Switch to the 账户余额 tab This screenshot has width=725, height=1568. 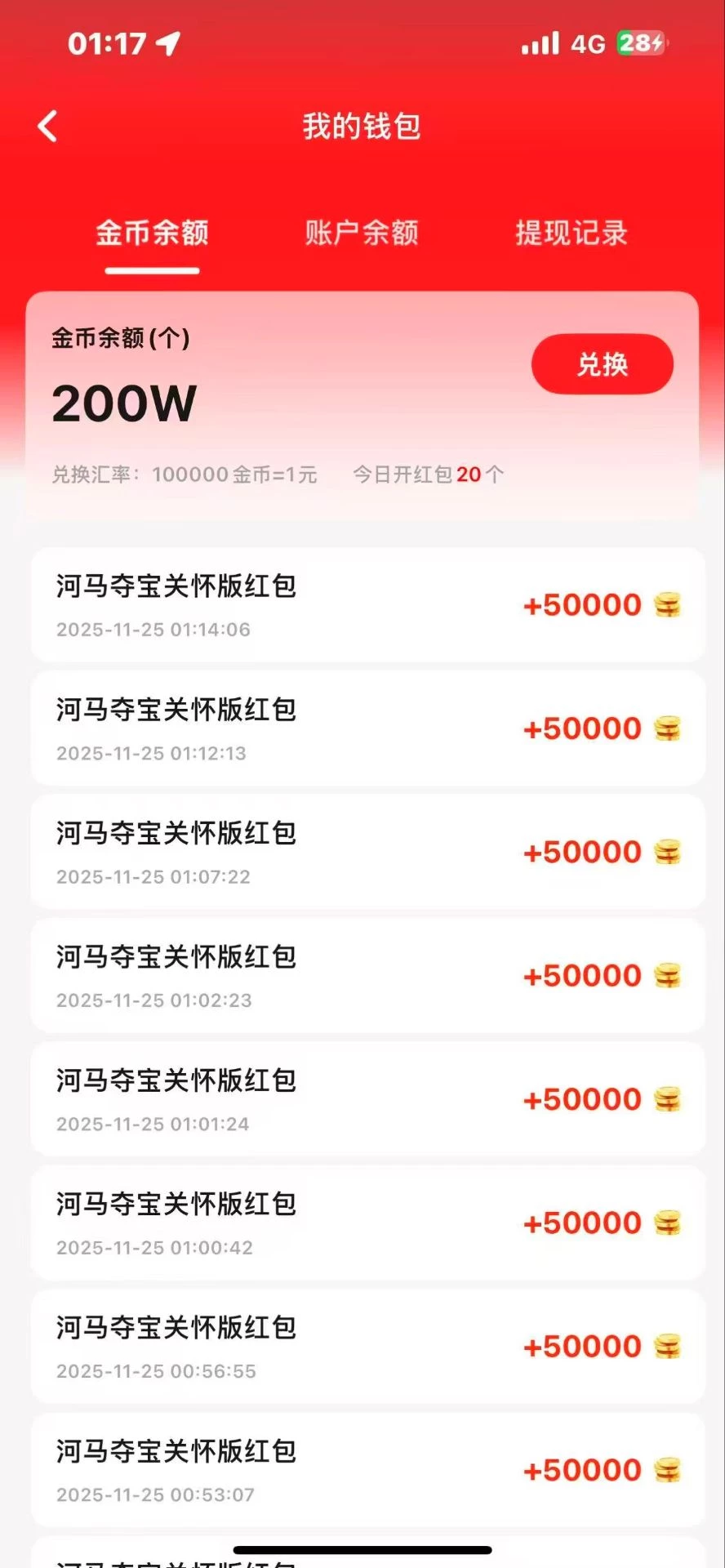tap(362, 234)
